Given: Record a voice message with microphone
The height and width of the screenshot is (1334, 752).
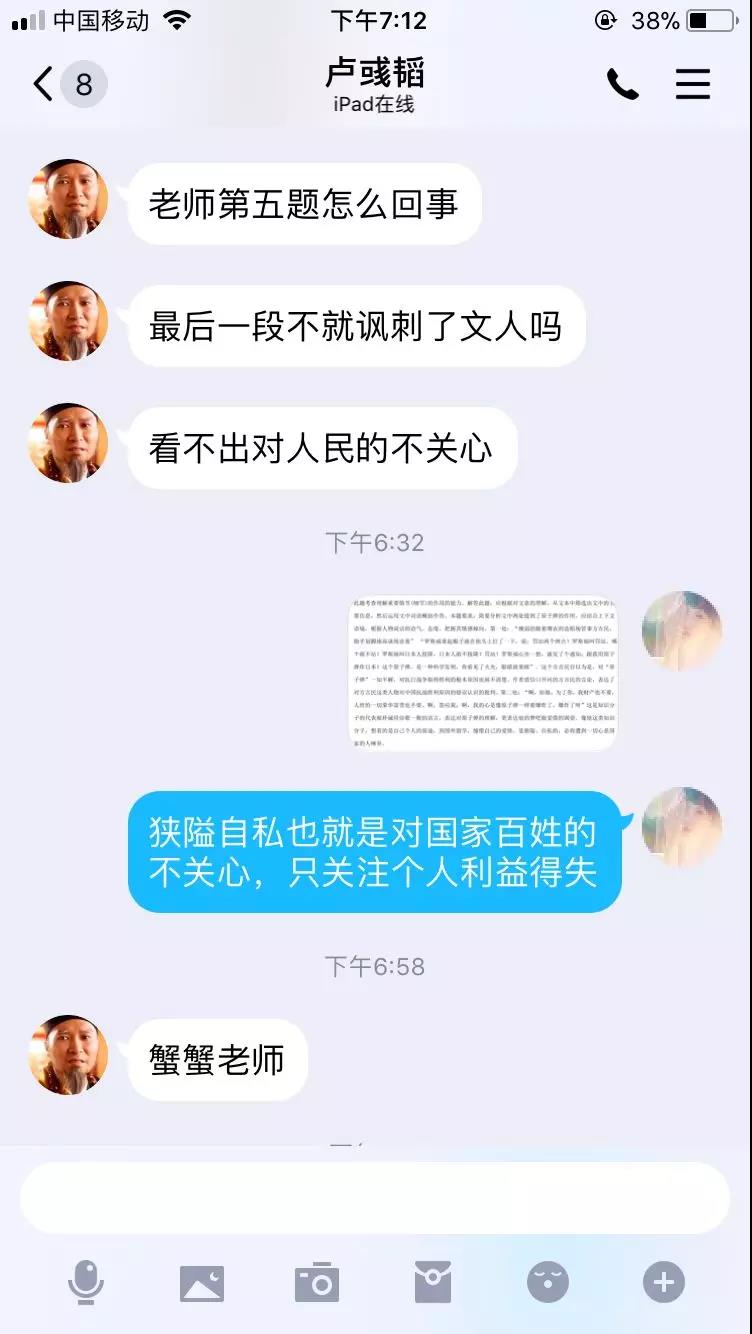Looking at the screenshot, I should coord(86,1282).
